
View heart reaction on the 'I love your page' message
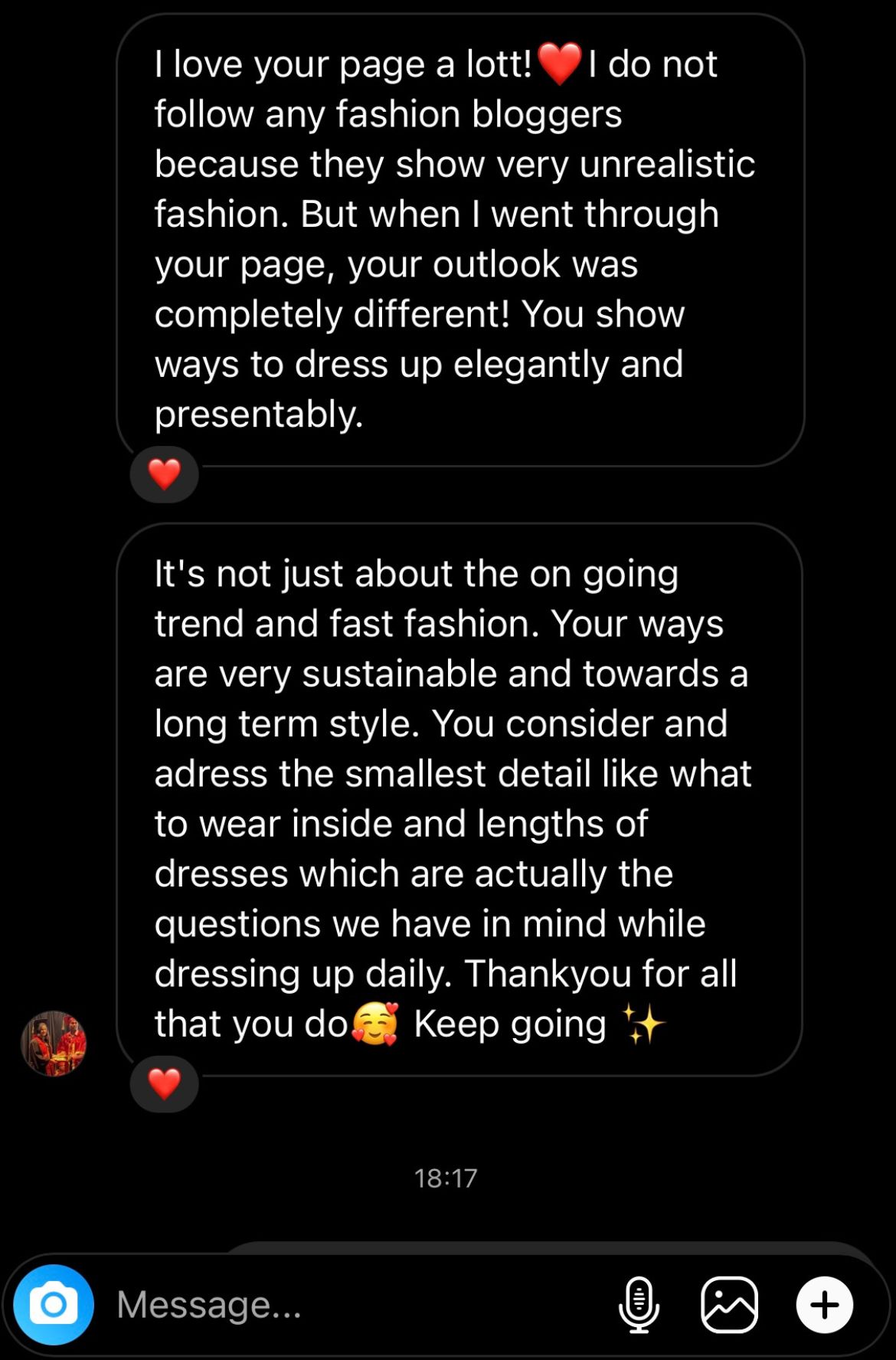165,474
